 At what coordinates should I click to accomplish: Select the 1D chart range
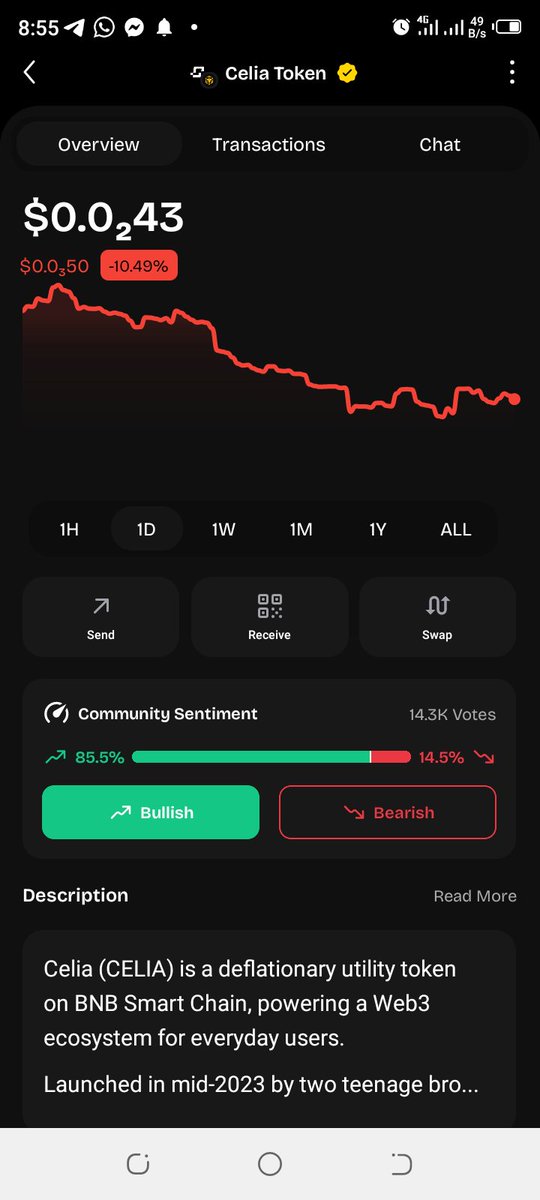146,530
